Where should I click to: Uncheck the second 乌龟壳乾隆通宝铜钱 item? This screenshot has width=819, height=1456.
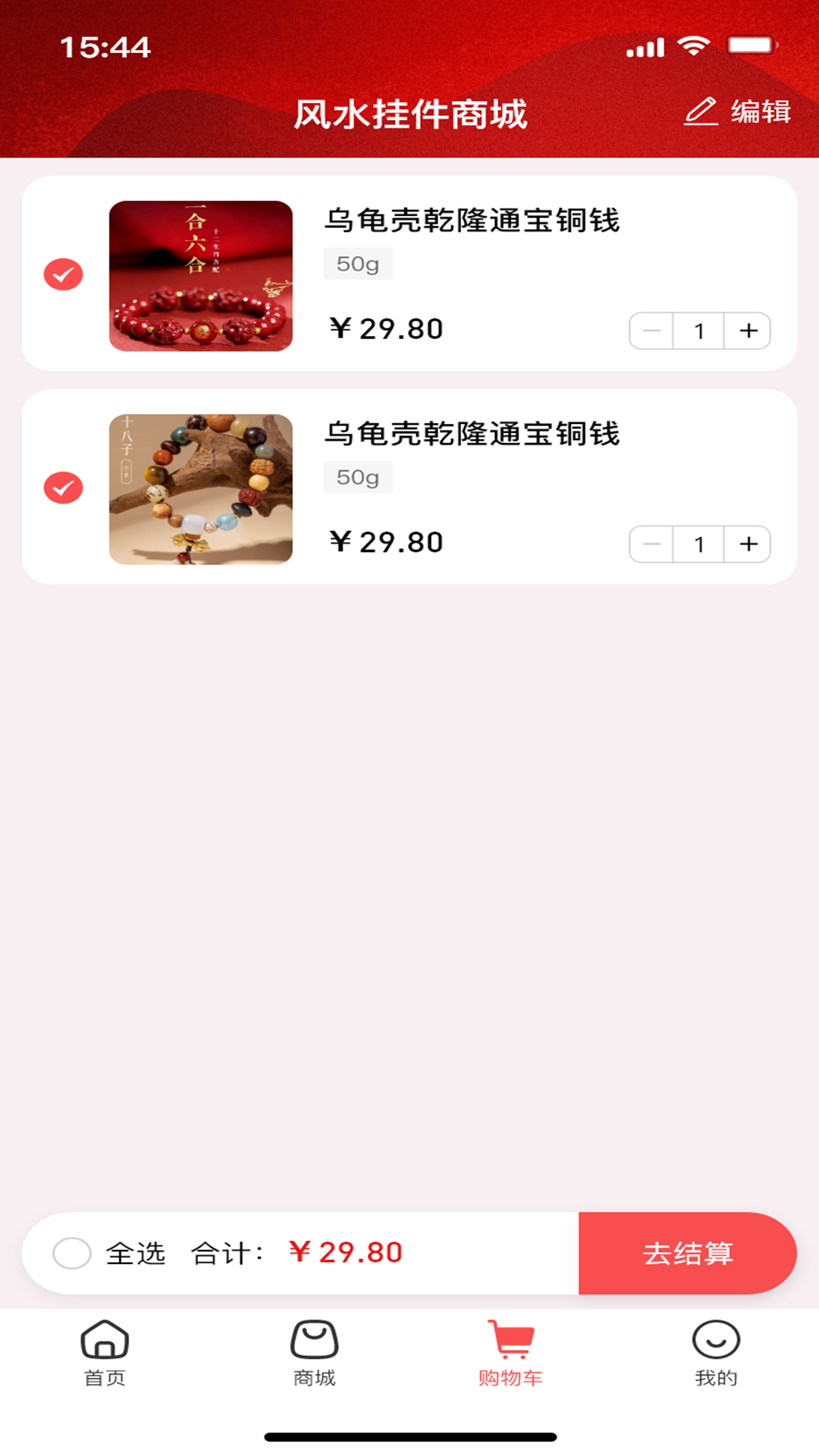tap(64, 489)
